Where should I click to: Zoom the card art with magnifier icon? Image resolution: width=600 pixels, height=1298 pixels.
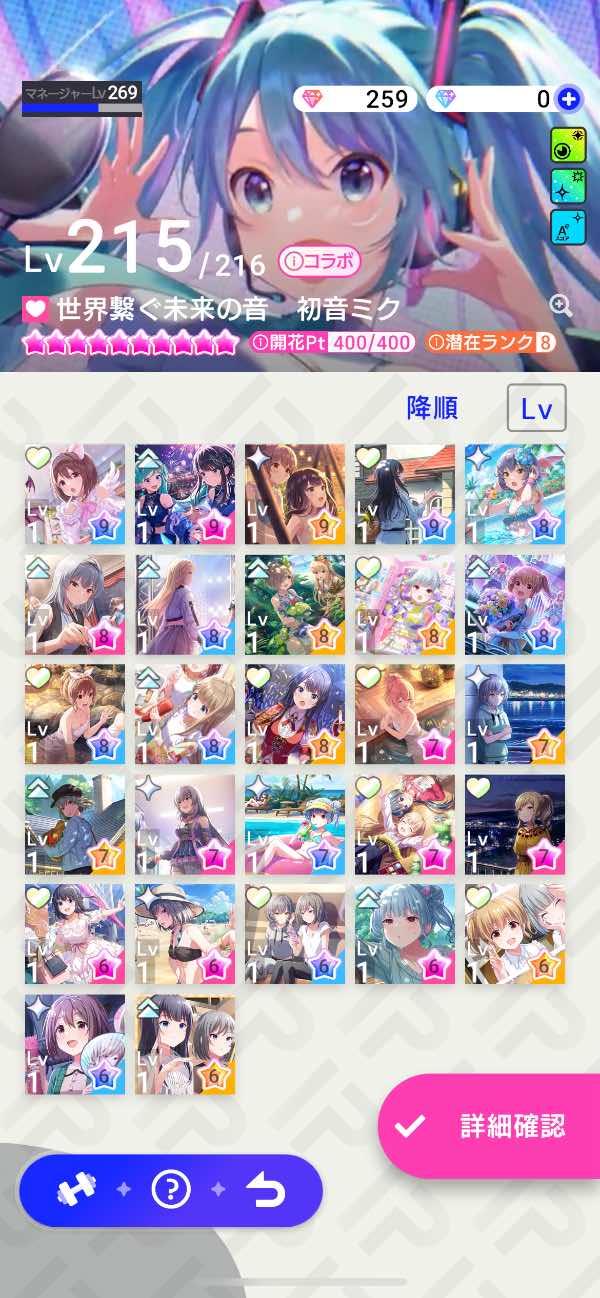(561, 306)
